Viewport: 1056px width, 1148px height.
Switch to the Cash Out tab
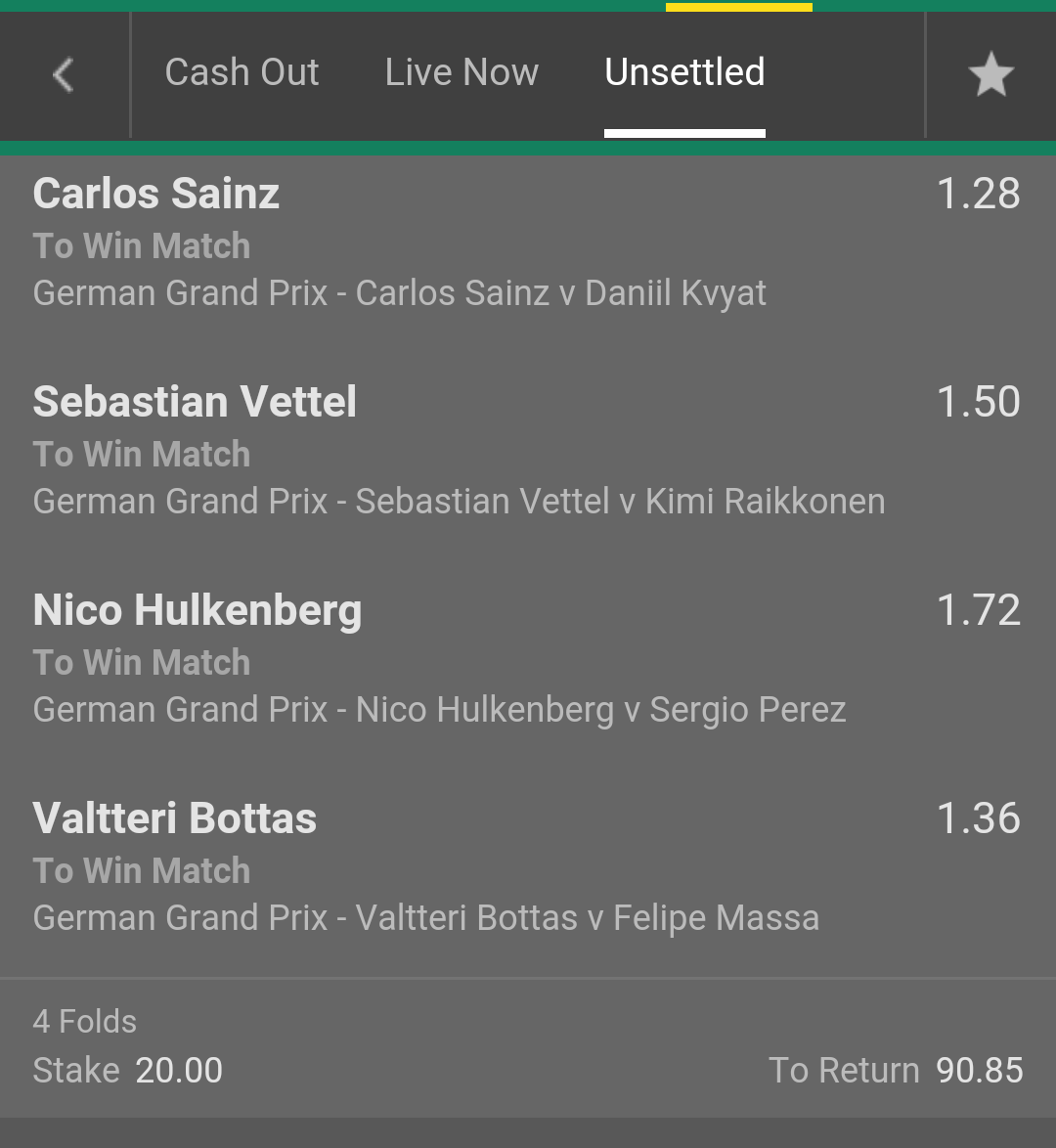click(x=242, y=72)
